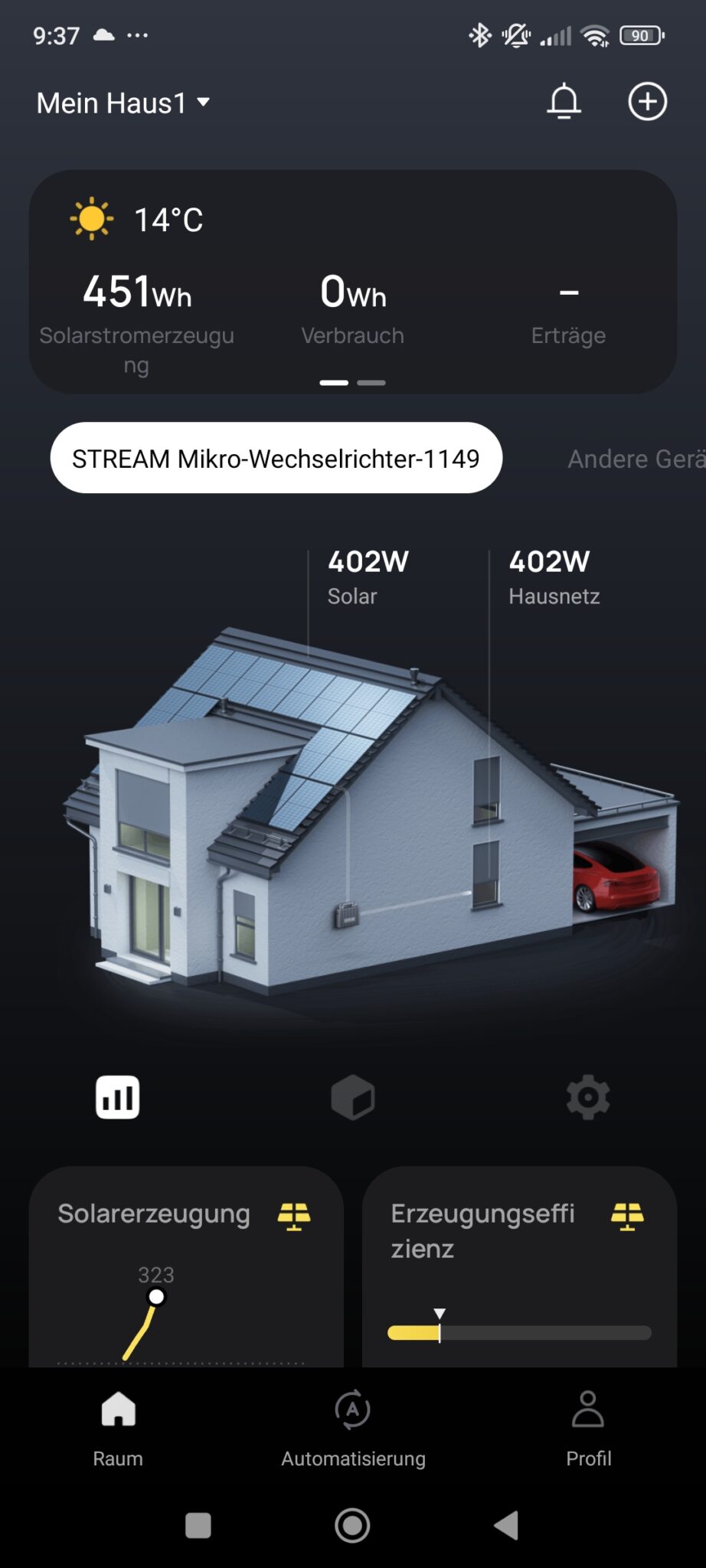Open the Profil tab
The width and height of the screenshot is (706, 1568).
[588, 1428]
